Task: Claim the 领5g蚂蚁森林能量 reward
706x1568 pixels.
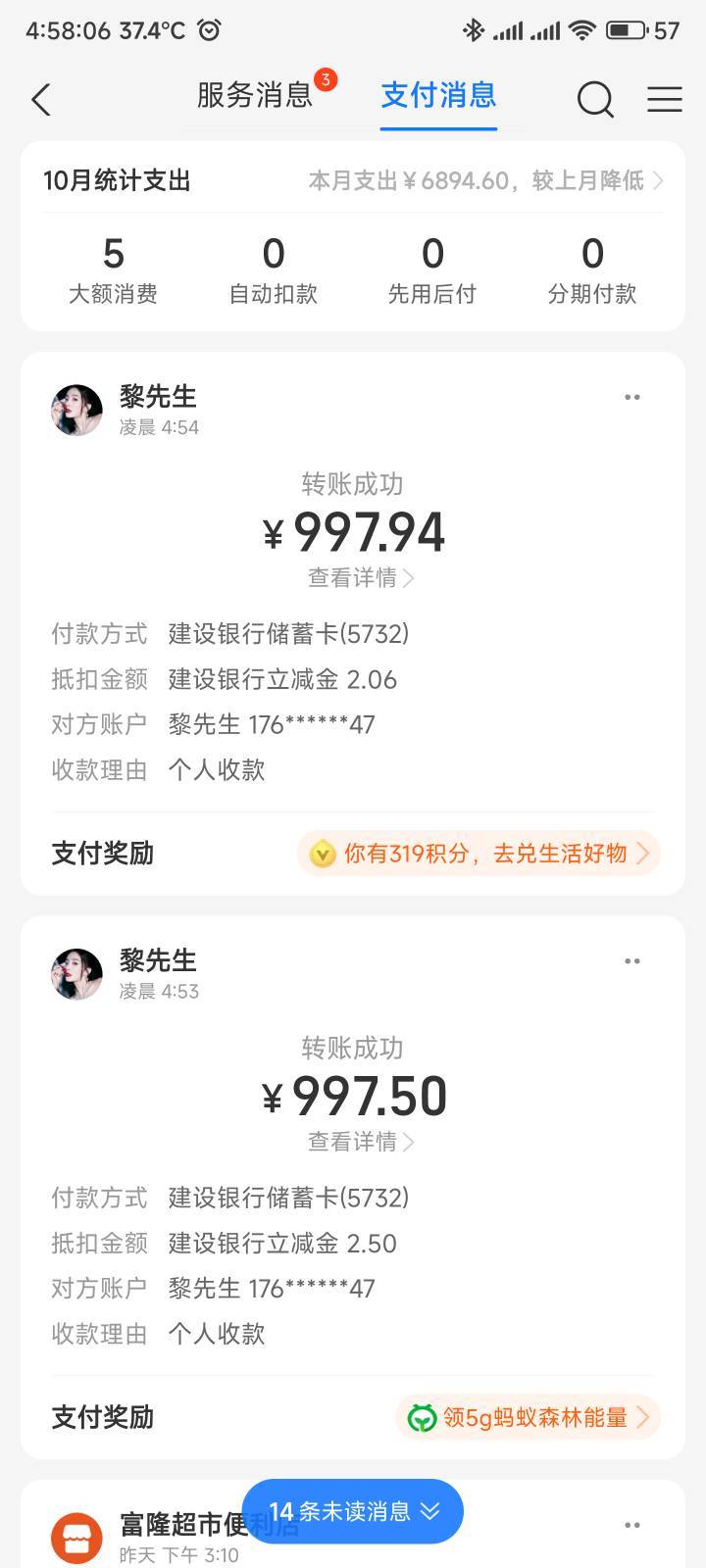Action: tap(529, 1417)
